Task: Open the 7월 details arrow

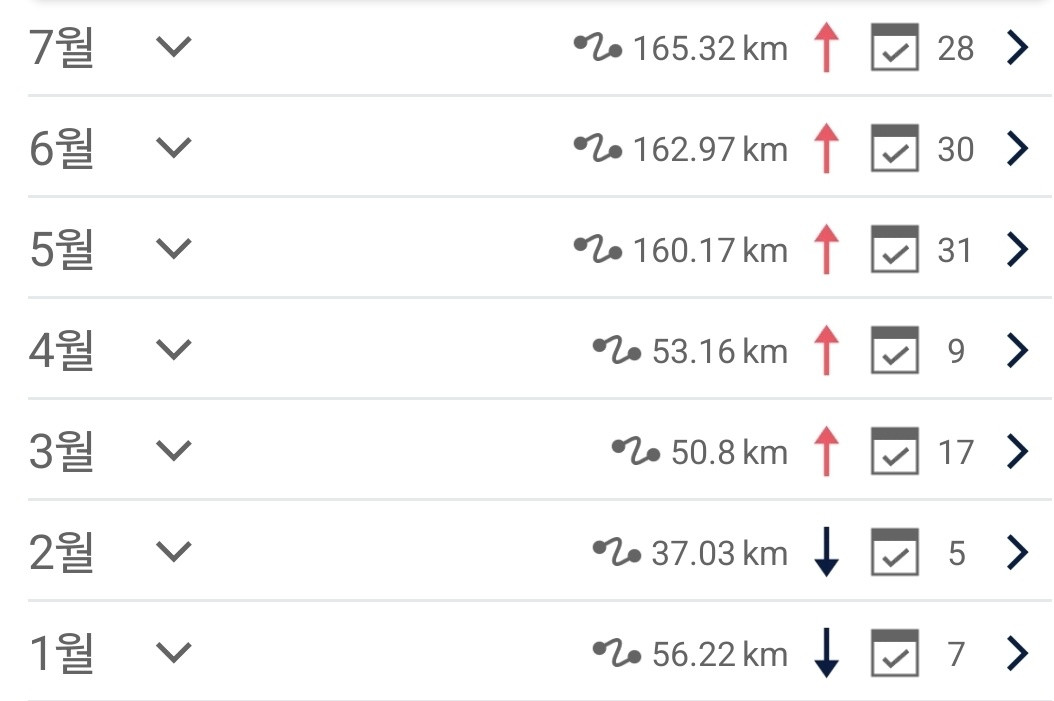Action: pyautogui.click(x=1017, y=47)
